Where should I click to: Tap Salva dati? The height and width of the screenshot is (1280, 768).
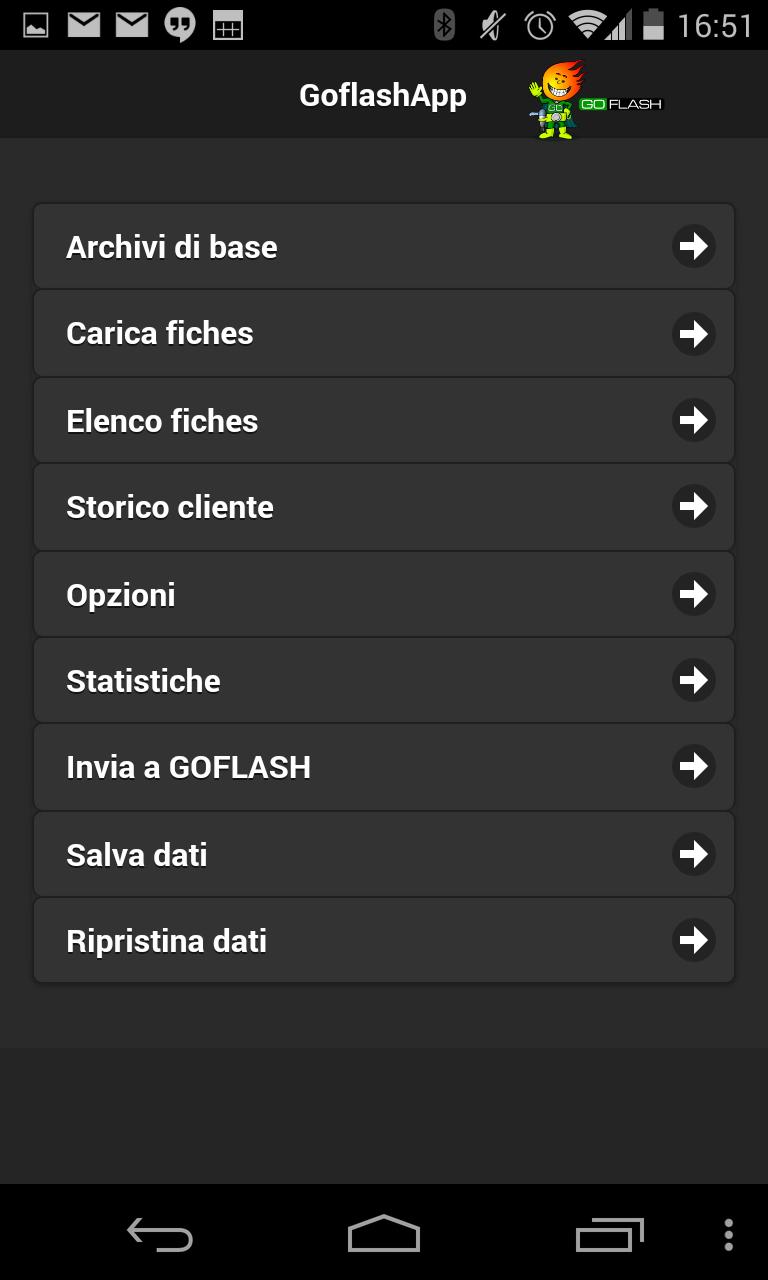pyautogui.click(x=384, y=854)
